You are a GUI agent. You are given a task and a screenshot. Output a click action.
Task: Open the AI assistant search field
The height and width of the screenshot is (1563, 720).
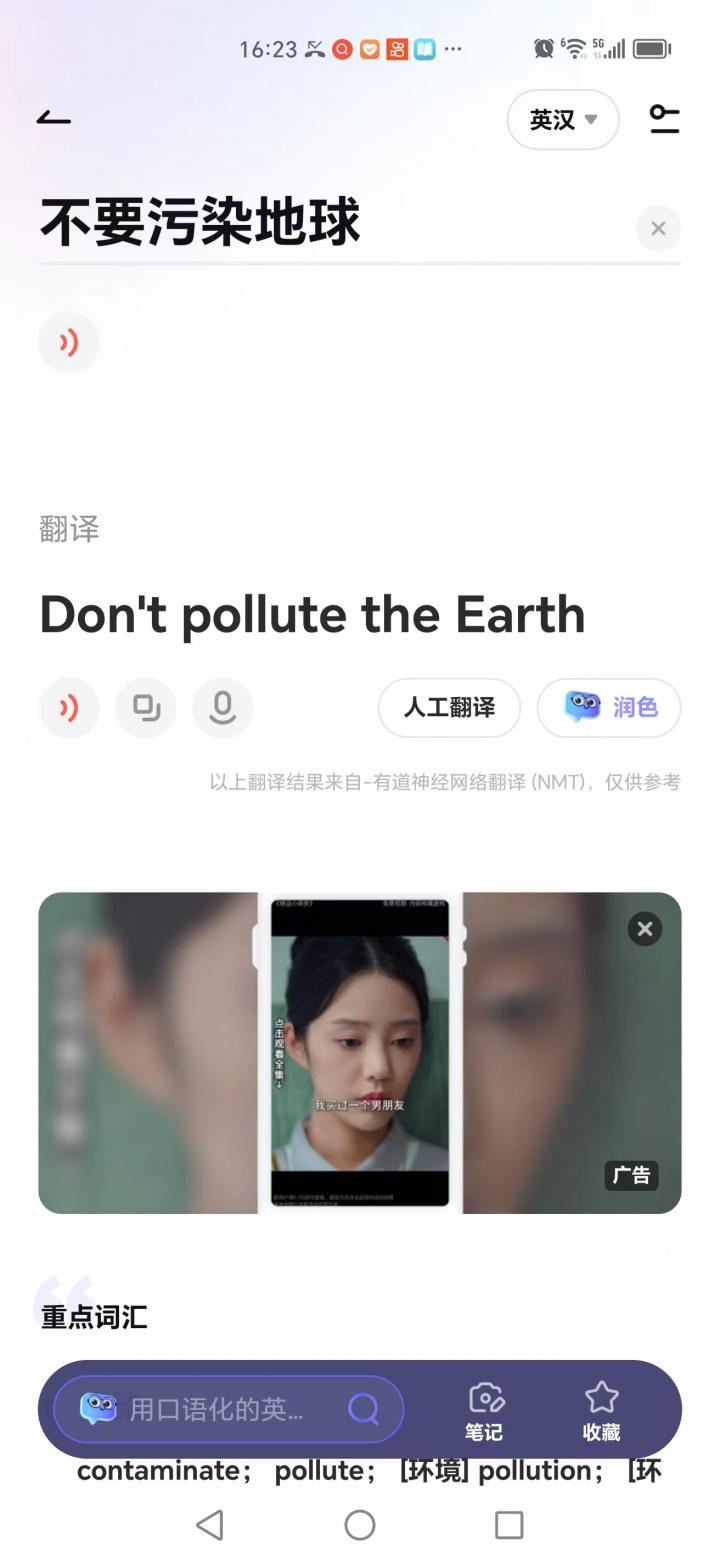click(228, 1409)
